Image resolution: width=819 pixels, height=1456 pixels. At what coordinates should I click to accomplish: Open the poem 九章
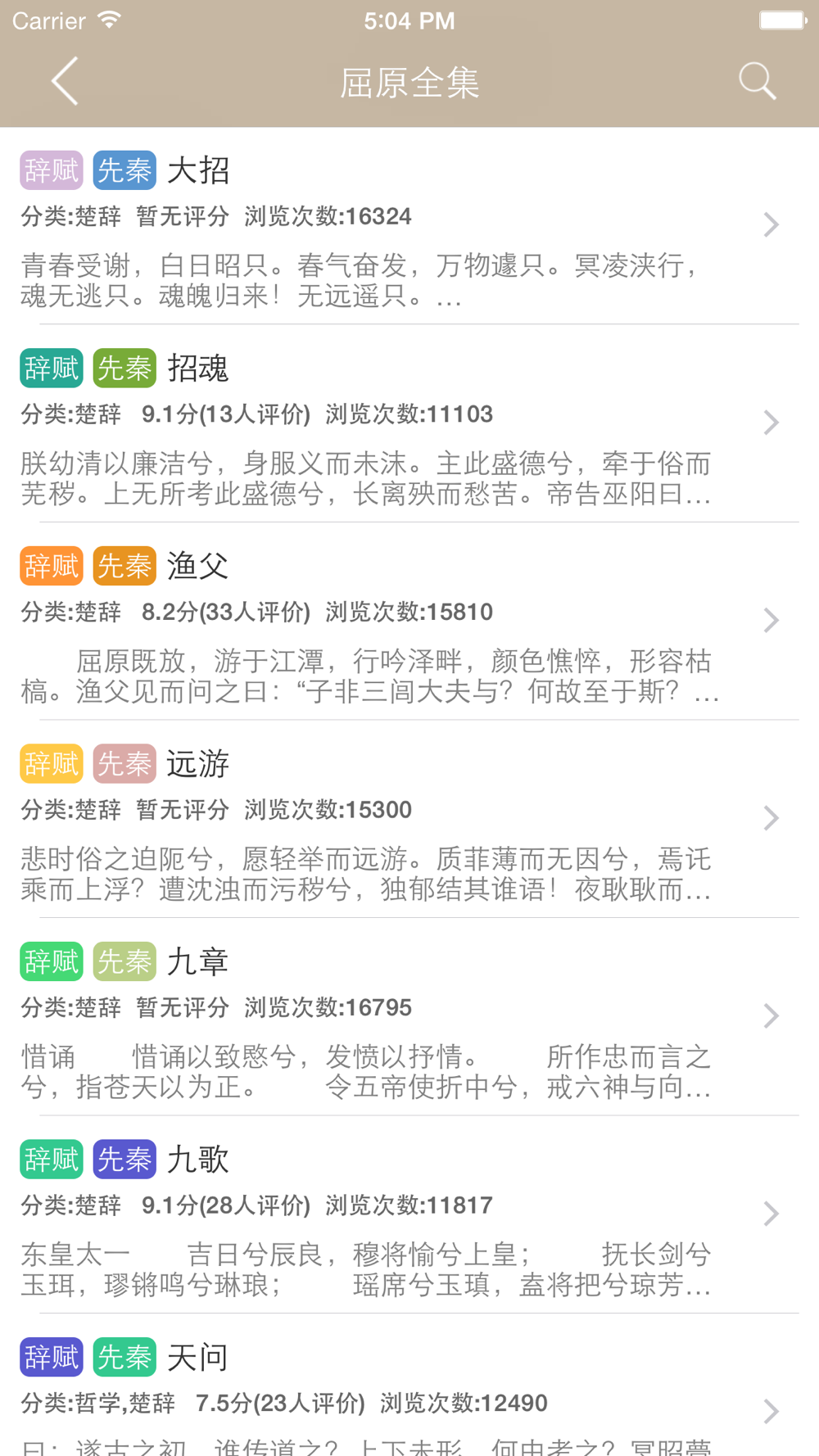pos(409,1017)
